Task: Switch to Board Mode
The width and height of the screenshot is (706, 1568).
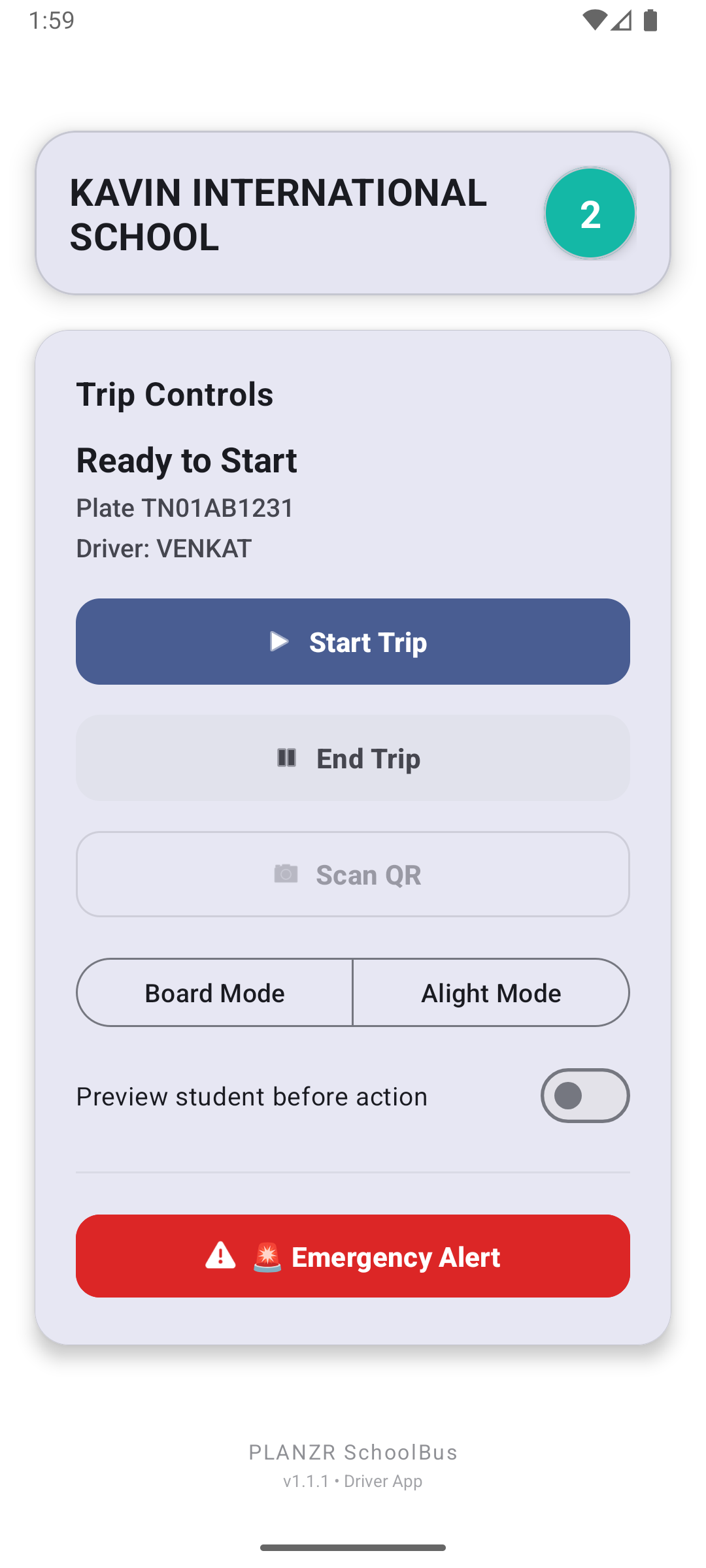Action: [x=214, y=992]
